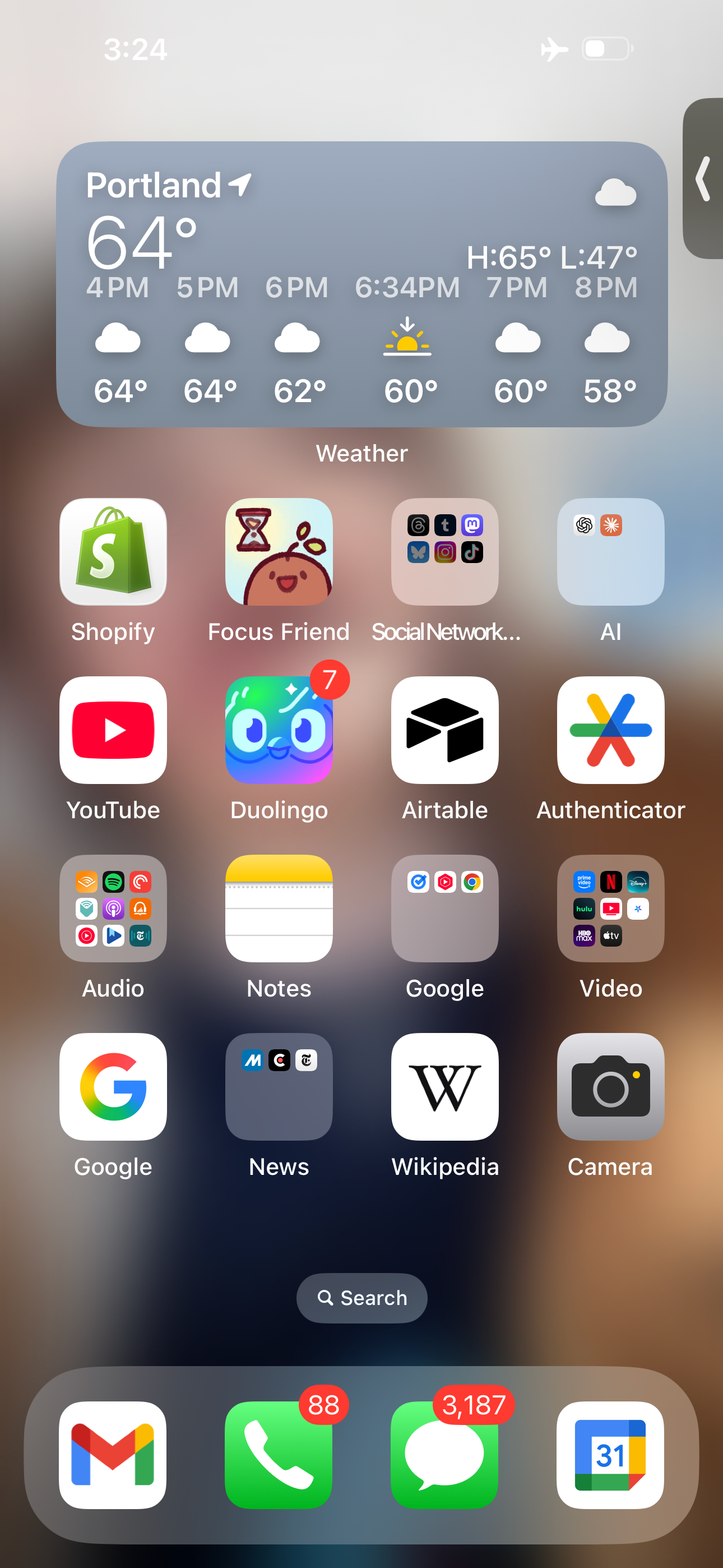This screenshot has height=1568, width=723.
Task: Launch YouTube
Action: pos(113,730)
